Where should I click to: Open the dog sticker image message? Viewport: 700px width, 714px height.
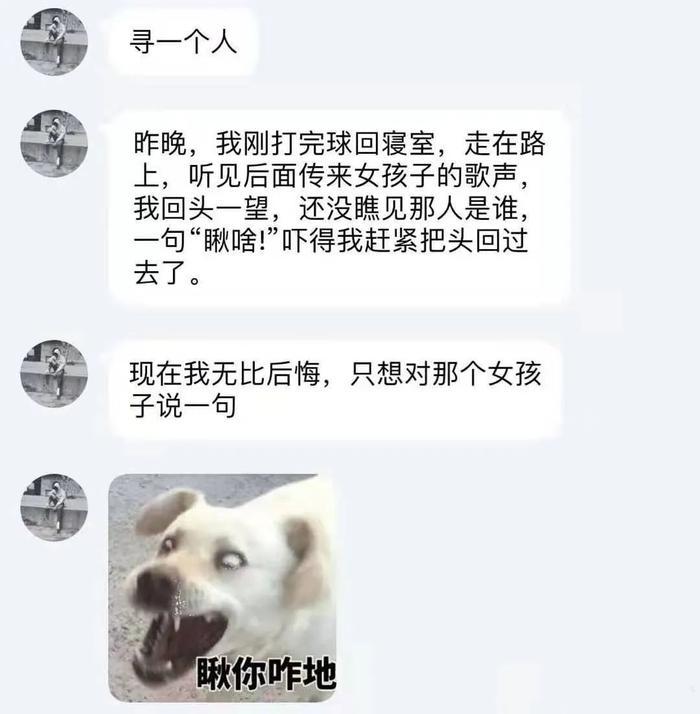coord(222,586)
